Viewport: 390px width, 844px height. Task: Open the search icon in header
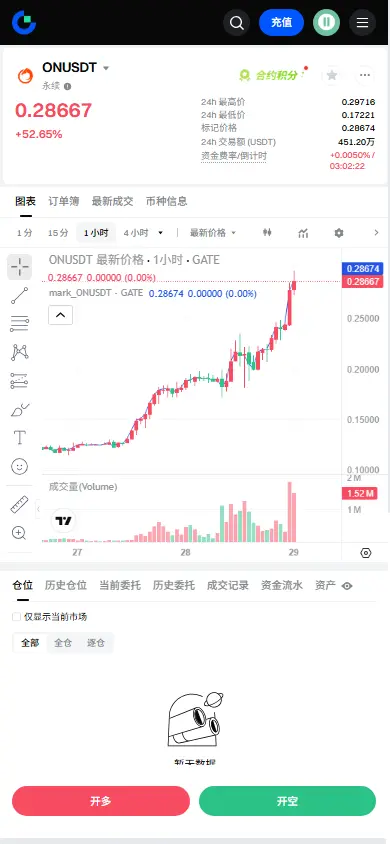237,23
